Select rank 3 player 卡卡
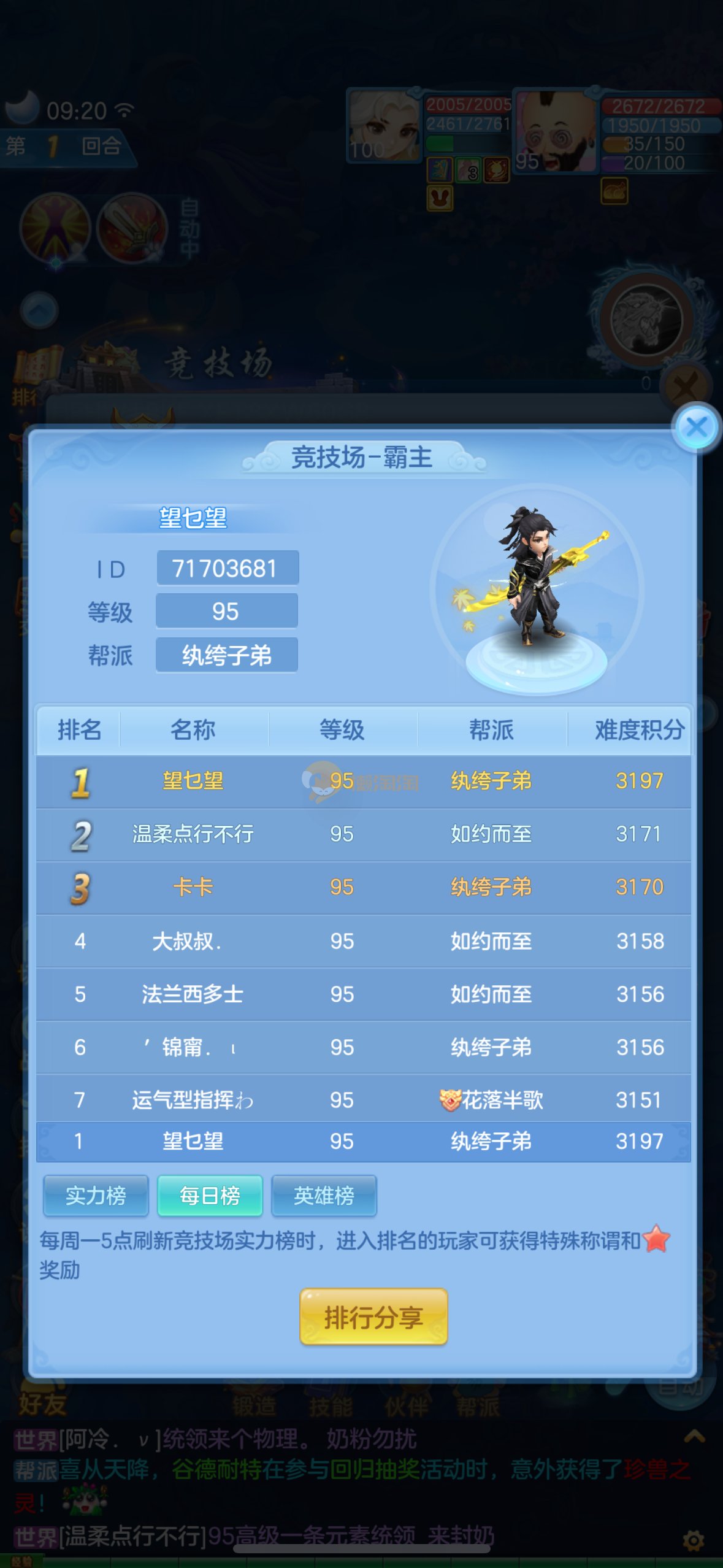723x1568 pixels. click(x=363, y=887)
